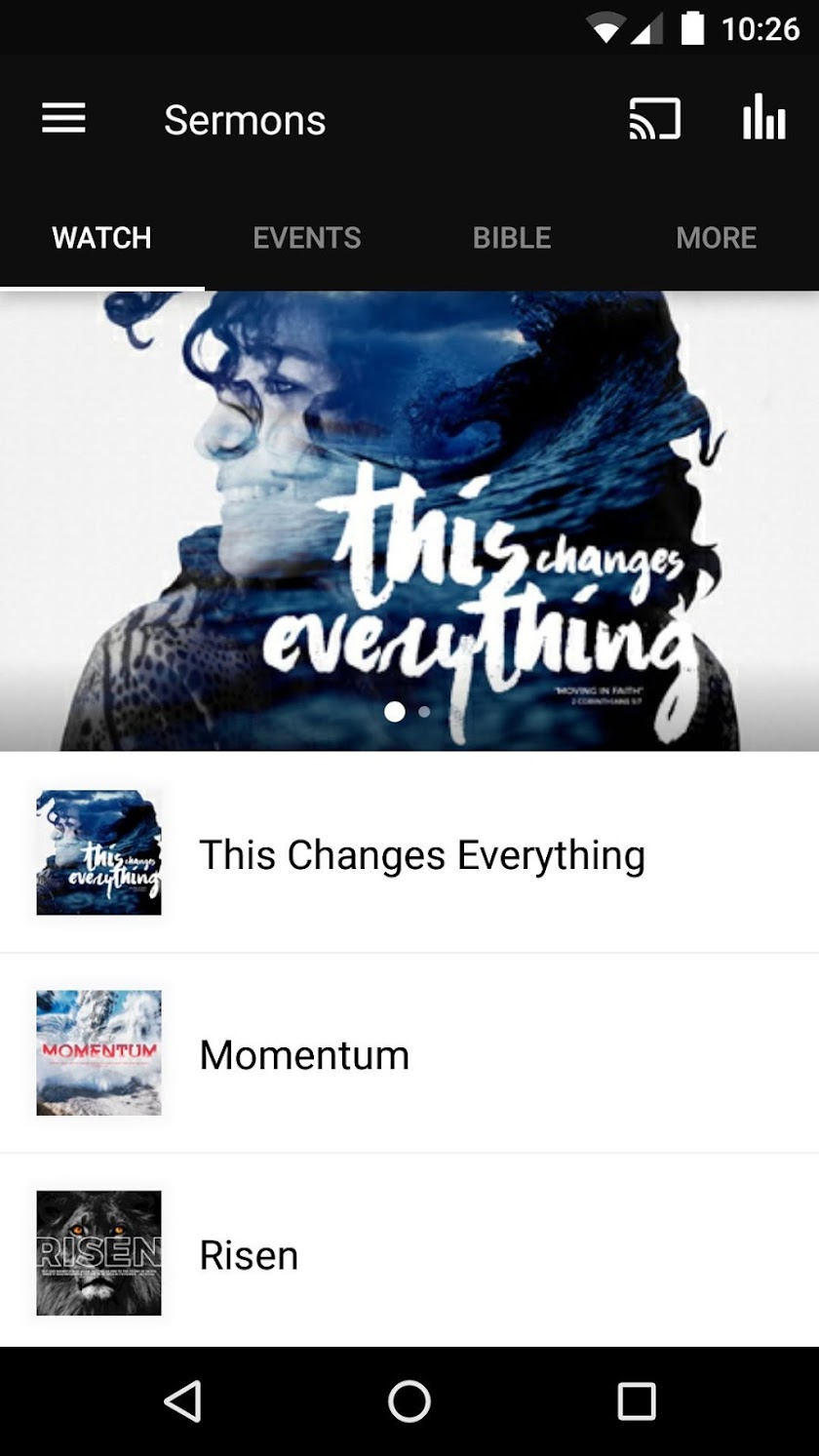
Task: Open This Changes Everything series row
Action: [409, 853]
